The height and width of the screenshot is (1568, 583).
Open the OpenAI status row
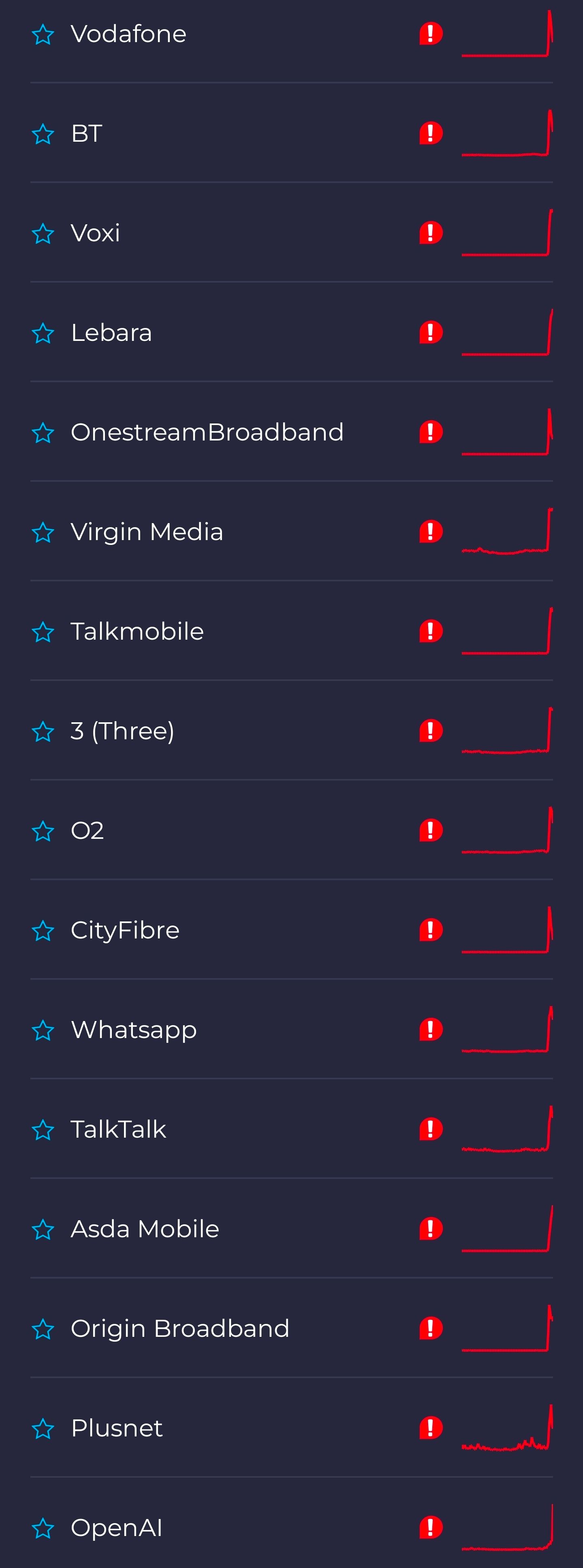116,1528
